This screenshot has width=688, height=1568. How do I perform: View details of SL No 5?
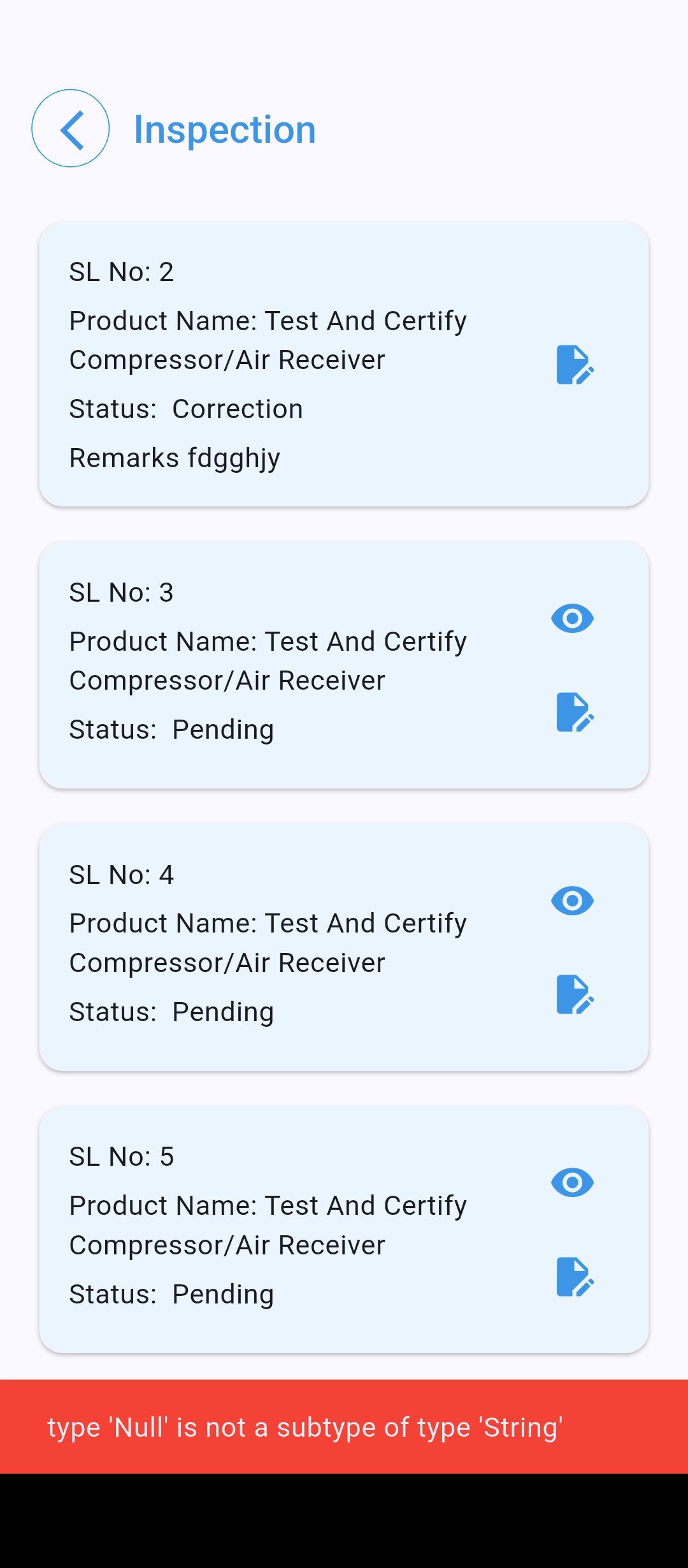coord(572,1183)
